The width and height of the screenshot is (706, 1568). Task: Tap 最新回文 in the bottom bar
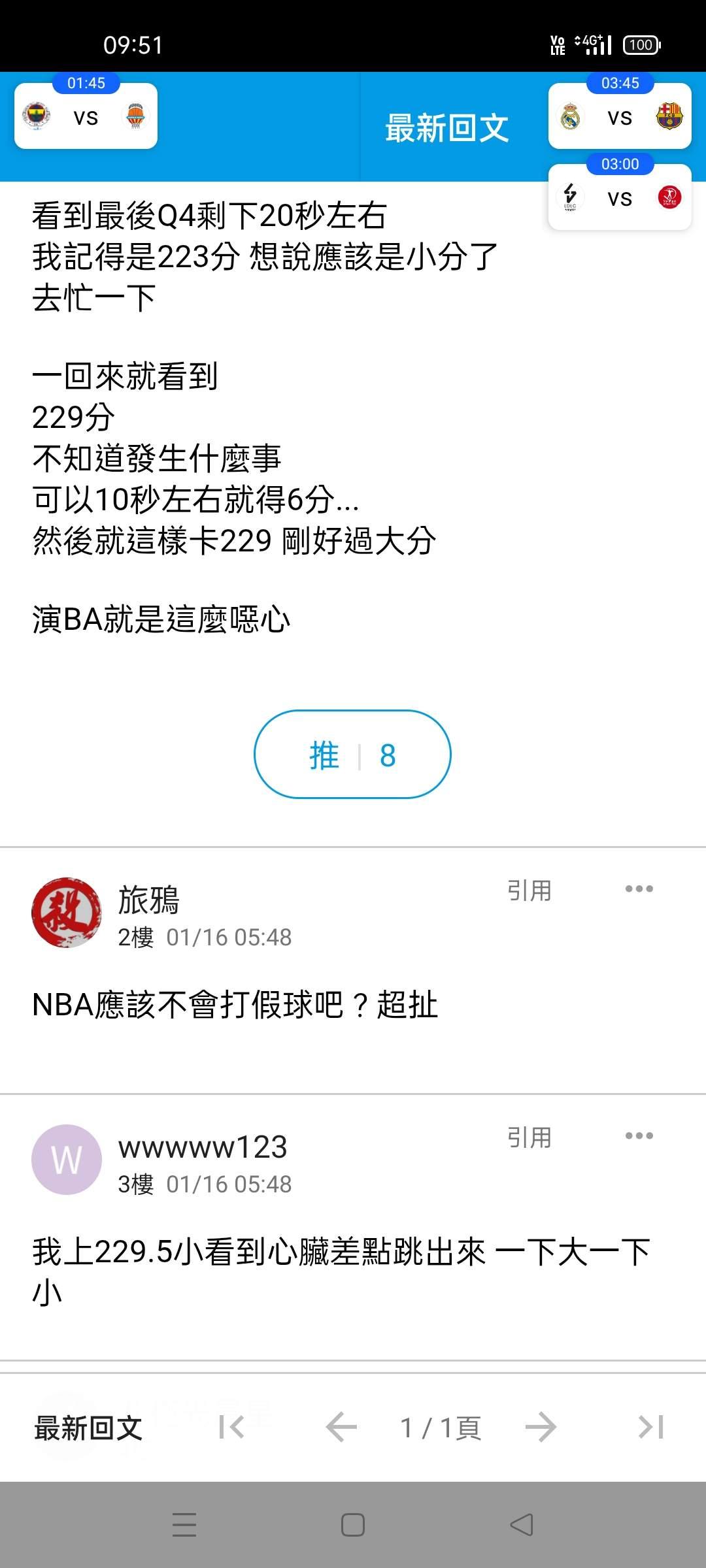click(x=88, y=1428)
